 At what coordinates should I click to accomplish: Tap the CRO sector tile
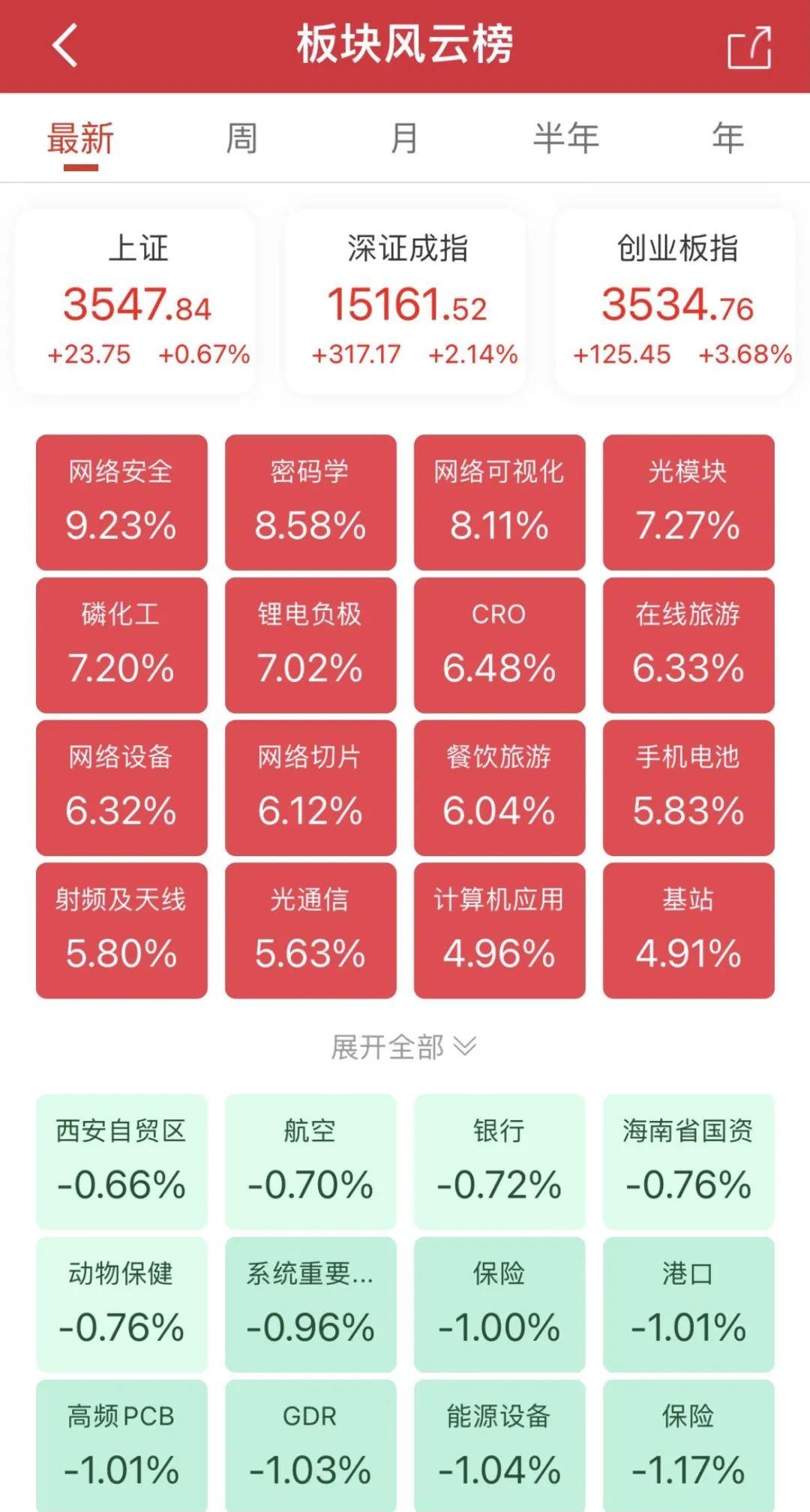[499, 645]
